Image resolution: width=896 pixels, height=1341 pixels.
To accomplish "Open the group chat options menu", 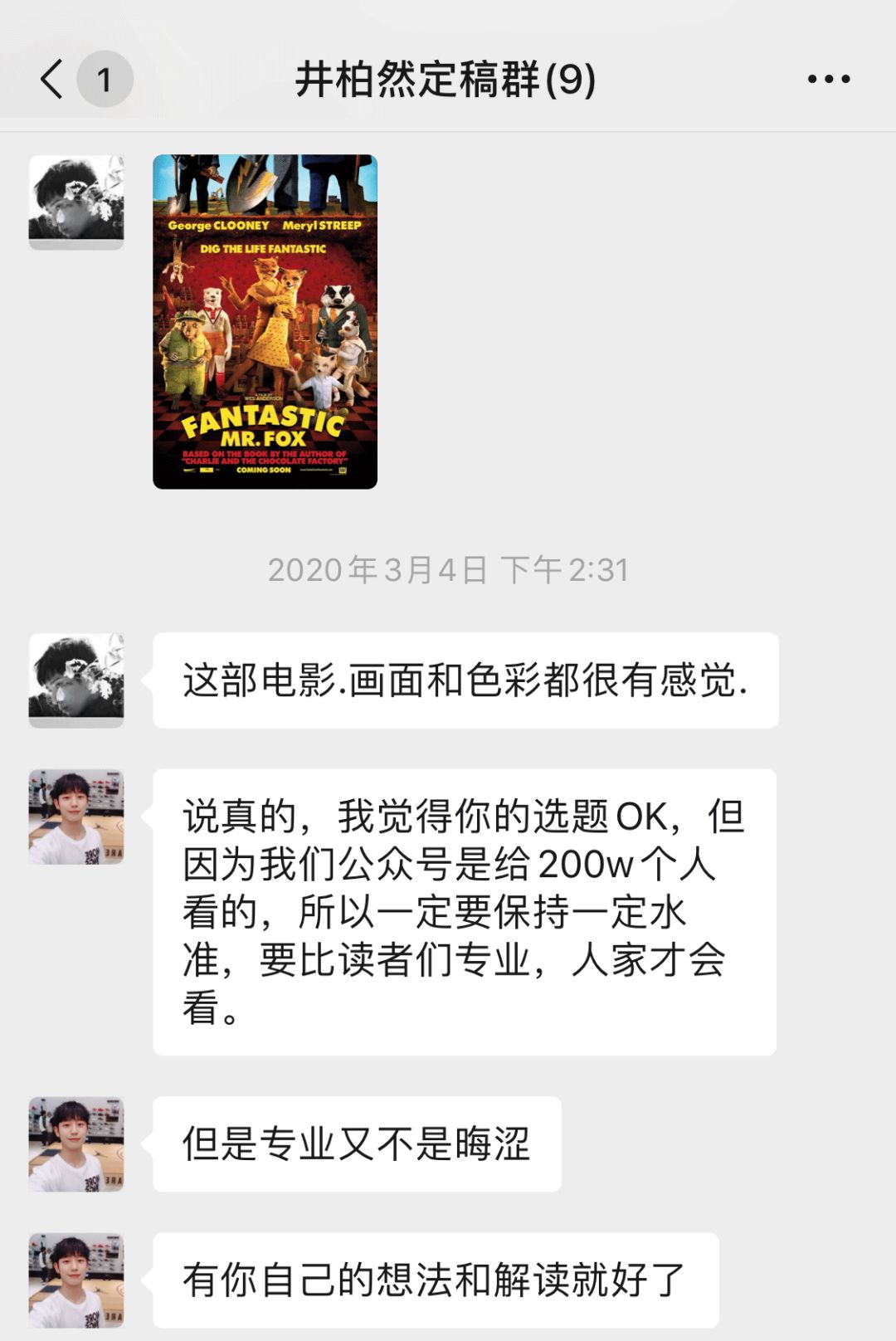I will 828,80.
